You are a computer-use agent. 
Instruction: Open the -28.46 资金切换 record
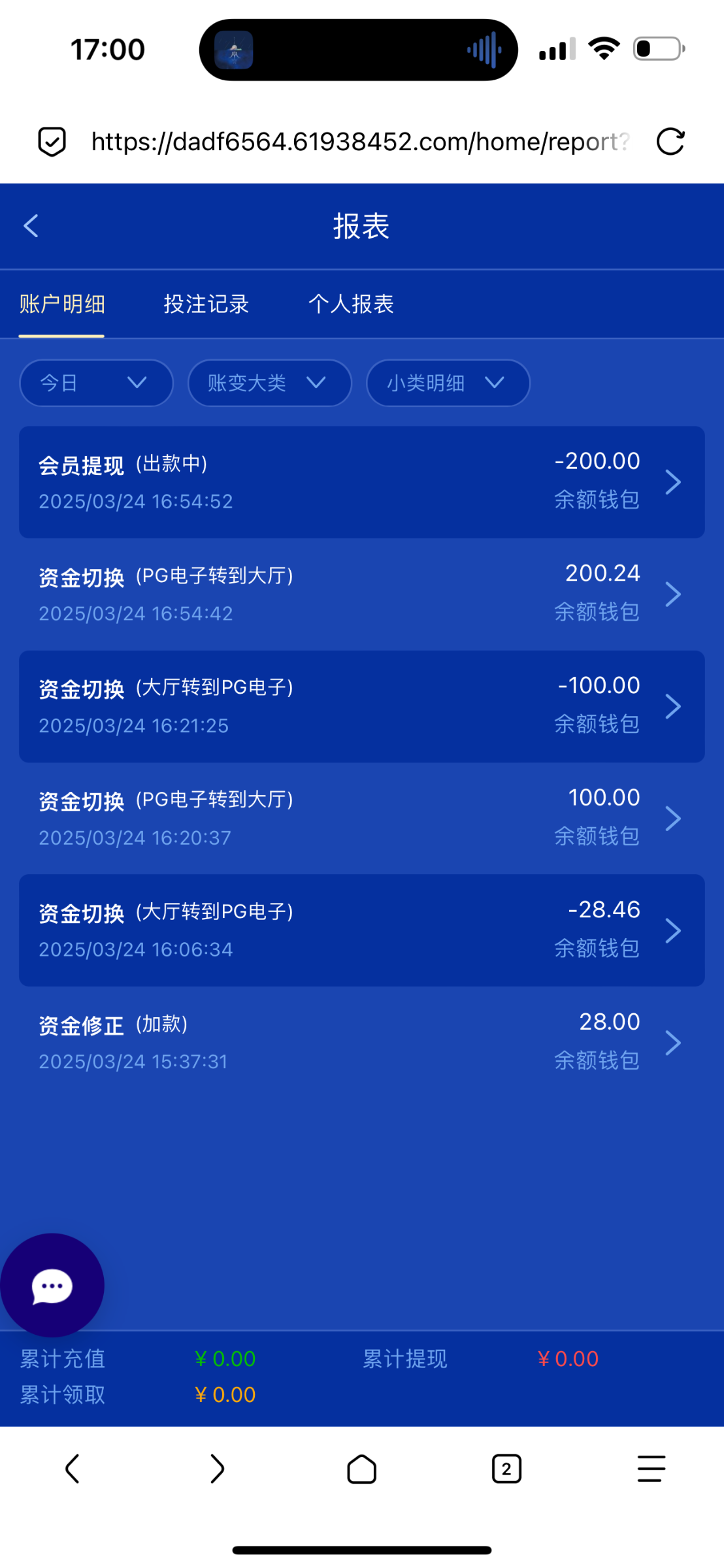pos(362,930)
